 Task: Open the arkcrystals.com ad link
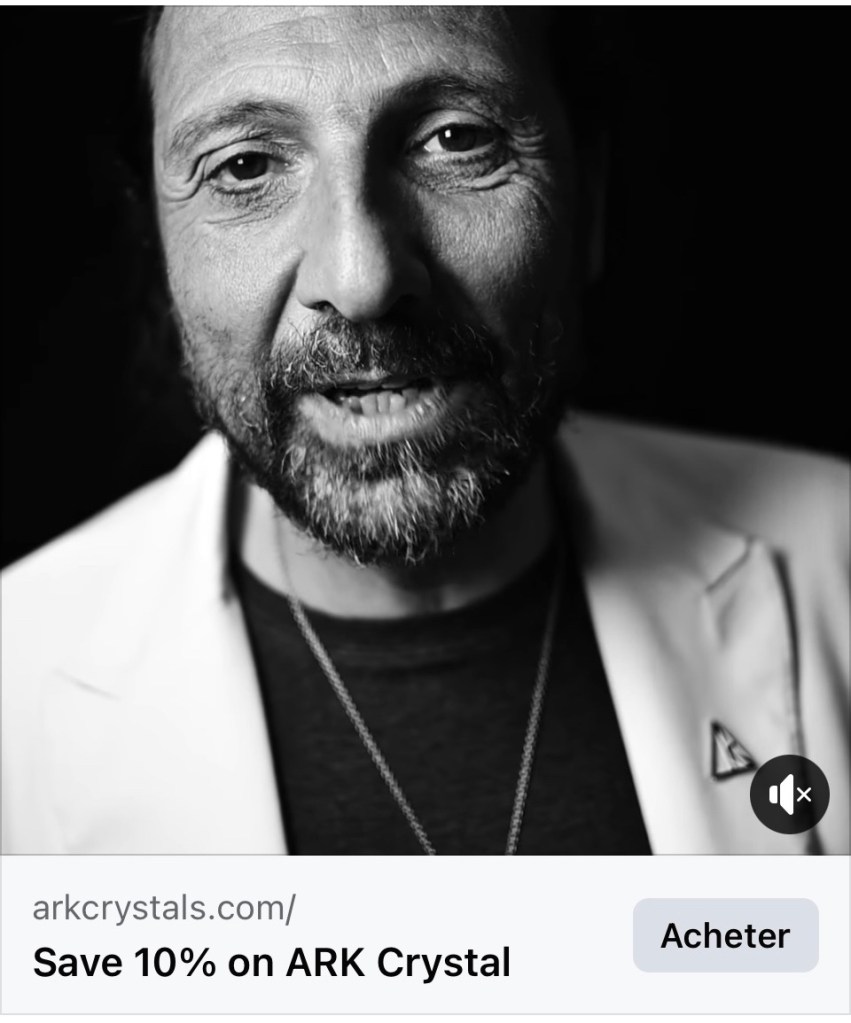[165, 911]
